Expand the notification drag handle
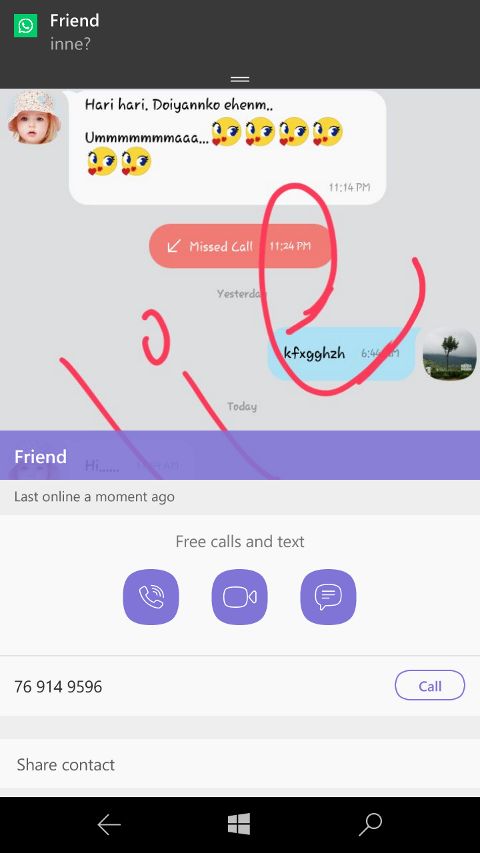The width and height of the screenshot is (480, 853). 240,79
